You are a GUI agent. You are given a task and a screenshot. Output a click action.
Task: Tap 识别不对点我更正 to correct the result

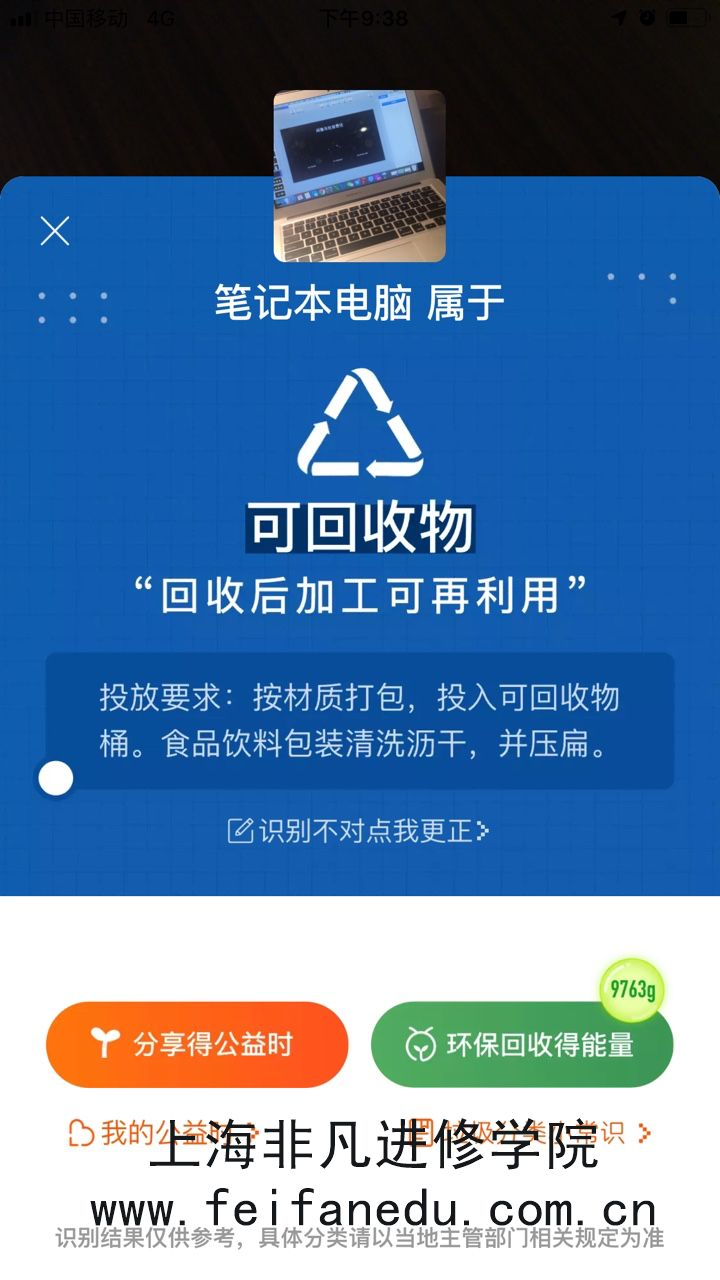(359, 831)
